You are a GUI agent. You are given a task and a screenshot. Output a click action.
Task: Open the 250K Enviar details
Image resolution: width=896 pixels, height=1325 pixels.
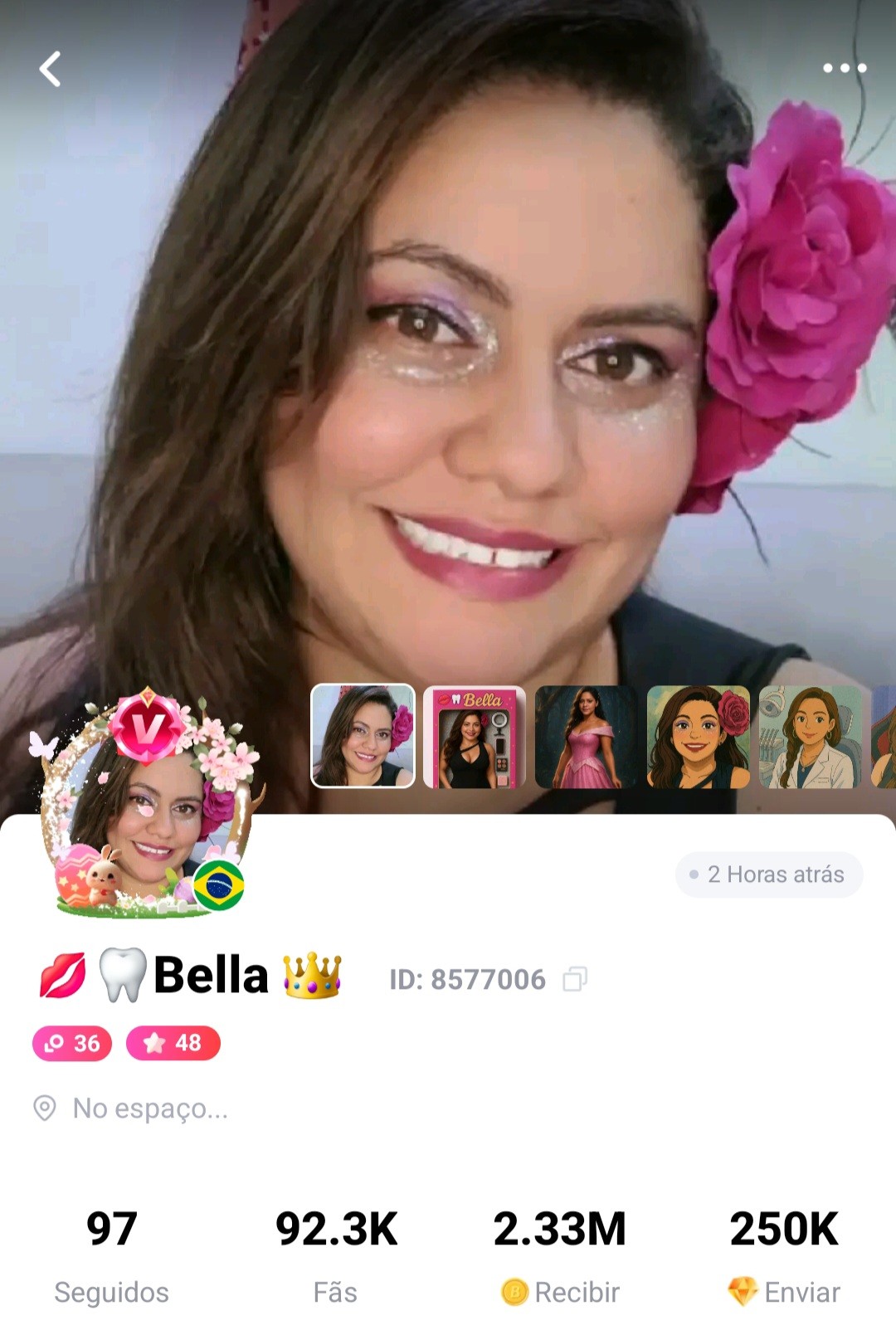(x=784, y=1254)
